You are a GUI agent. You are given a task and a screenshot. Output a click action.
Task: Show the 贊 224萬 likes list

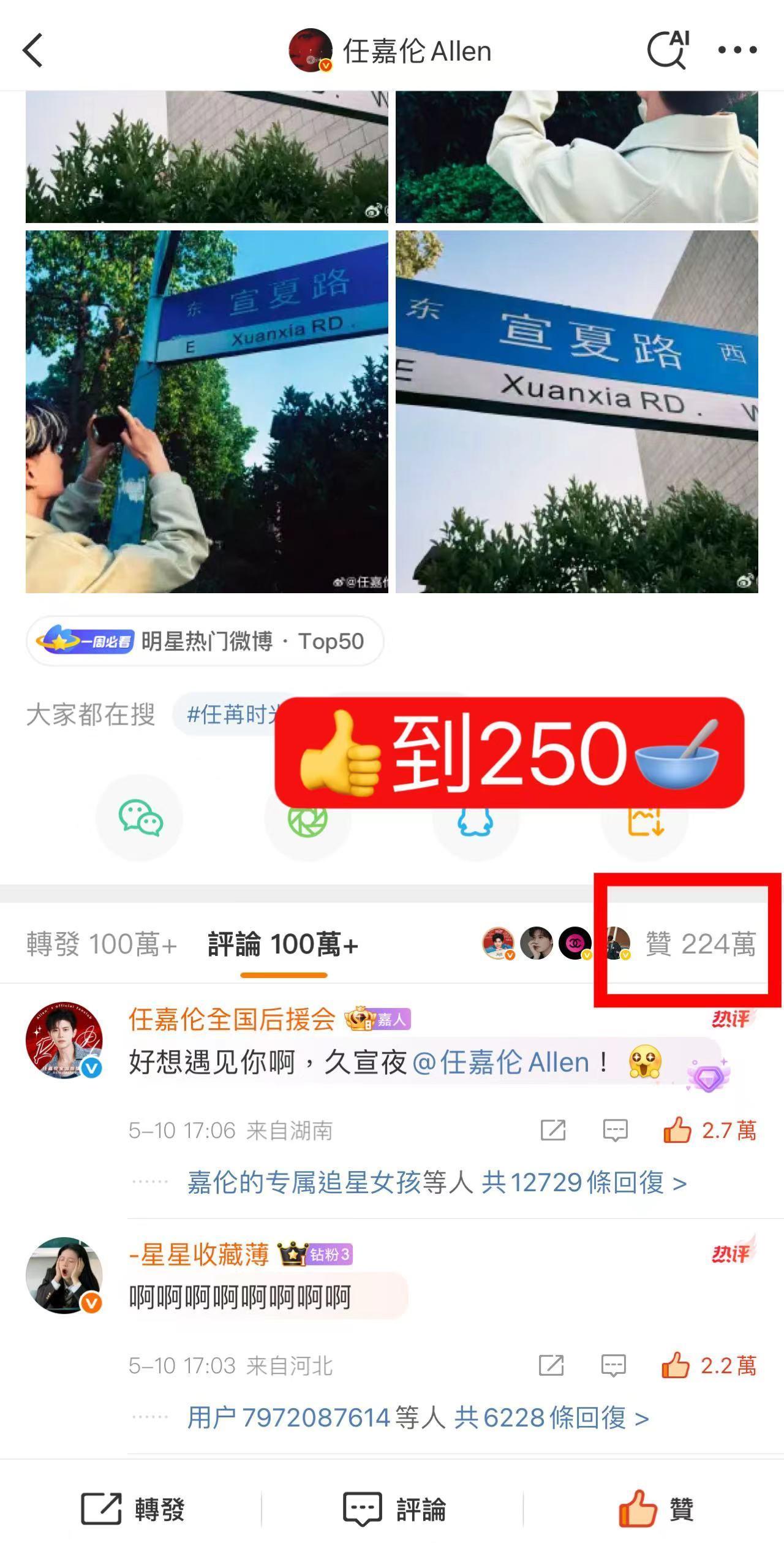(700, 944)
